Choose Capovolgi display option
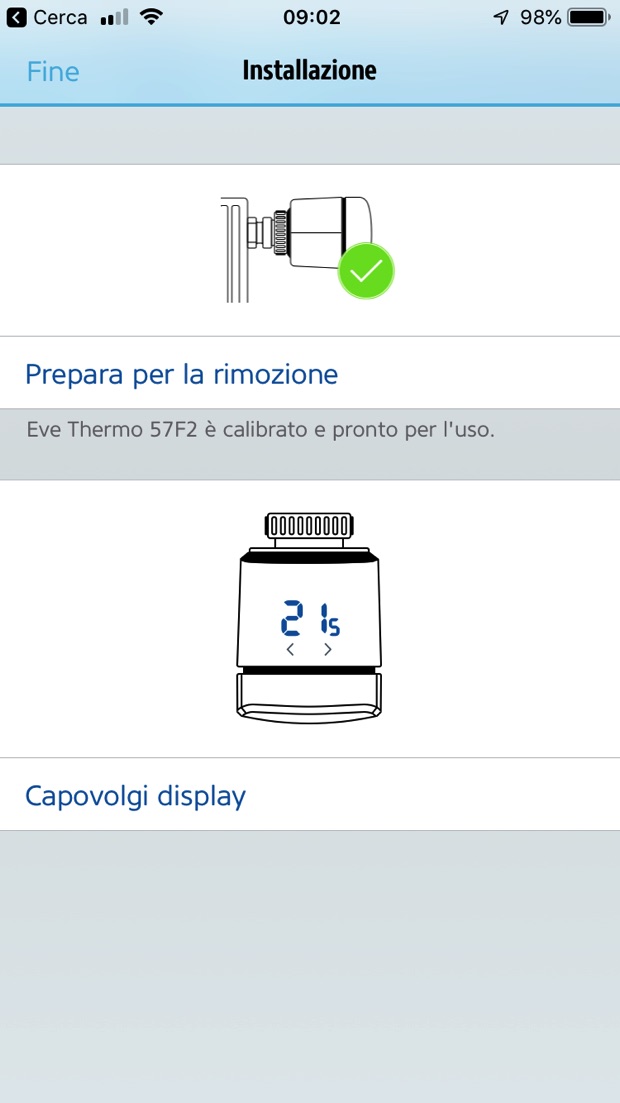The width and height of the screenshot is (620, 1103). (135, 796)
